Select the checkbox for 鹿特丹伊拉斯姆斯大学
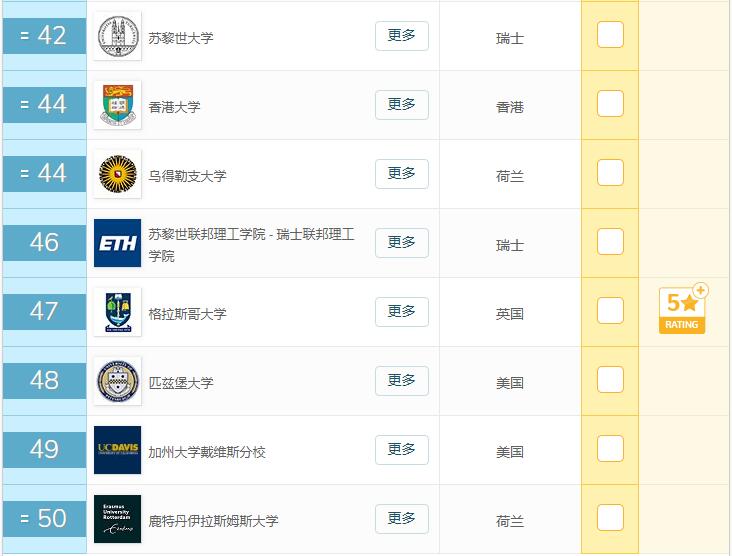Viewport: 732px width, 556px height. coord(610,518)
